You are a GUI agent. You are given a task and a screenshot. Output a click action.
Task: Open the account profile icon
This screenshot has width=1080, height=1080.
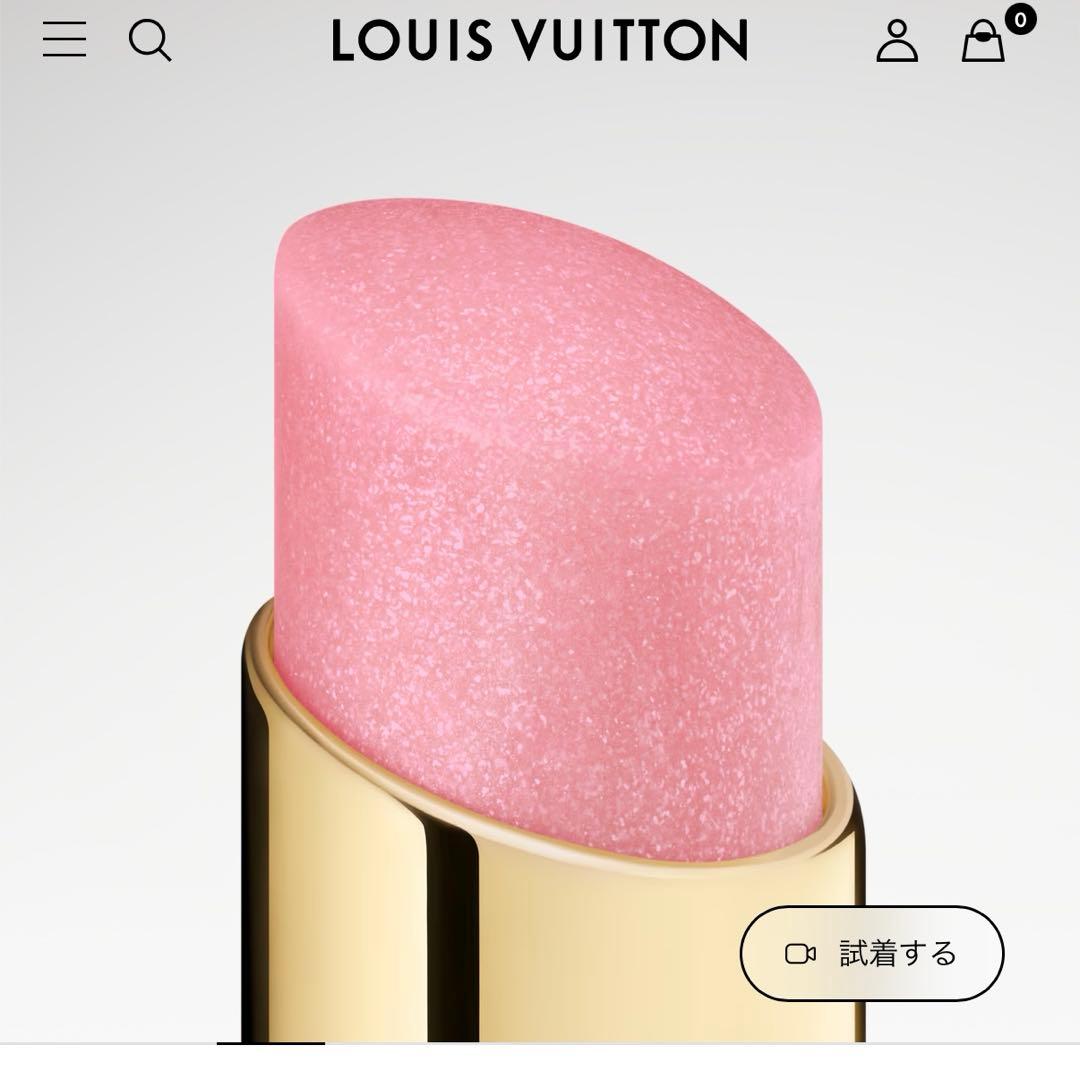897,41
